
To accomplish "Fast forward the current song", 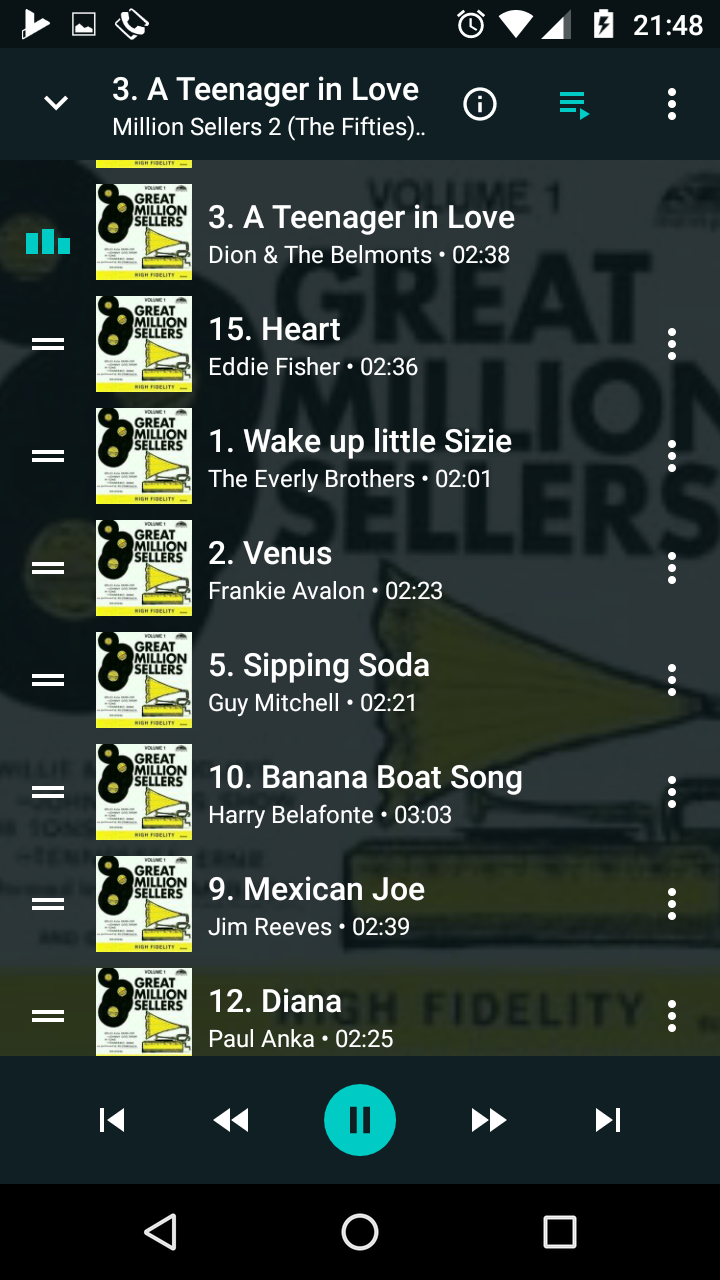I will 489,1120.
